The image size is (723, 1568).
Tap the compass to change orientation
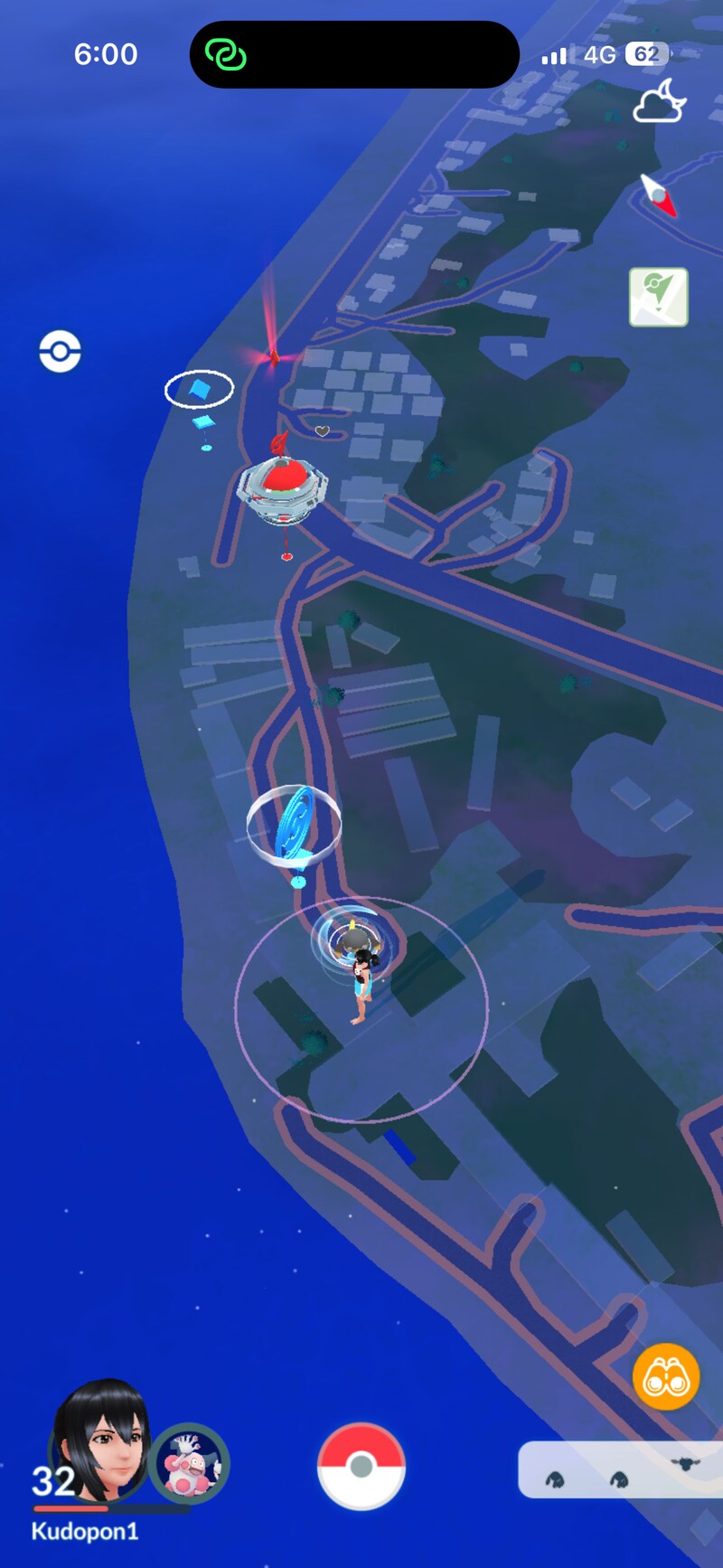click(659, 194)
